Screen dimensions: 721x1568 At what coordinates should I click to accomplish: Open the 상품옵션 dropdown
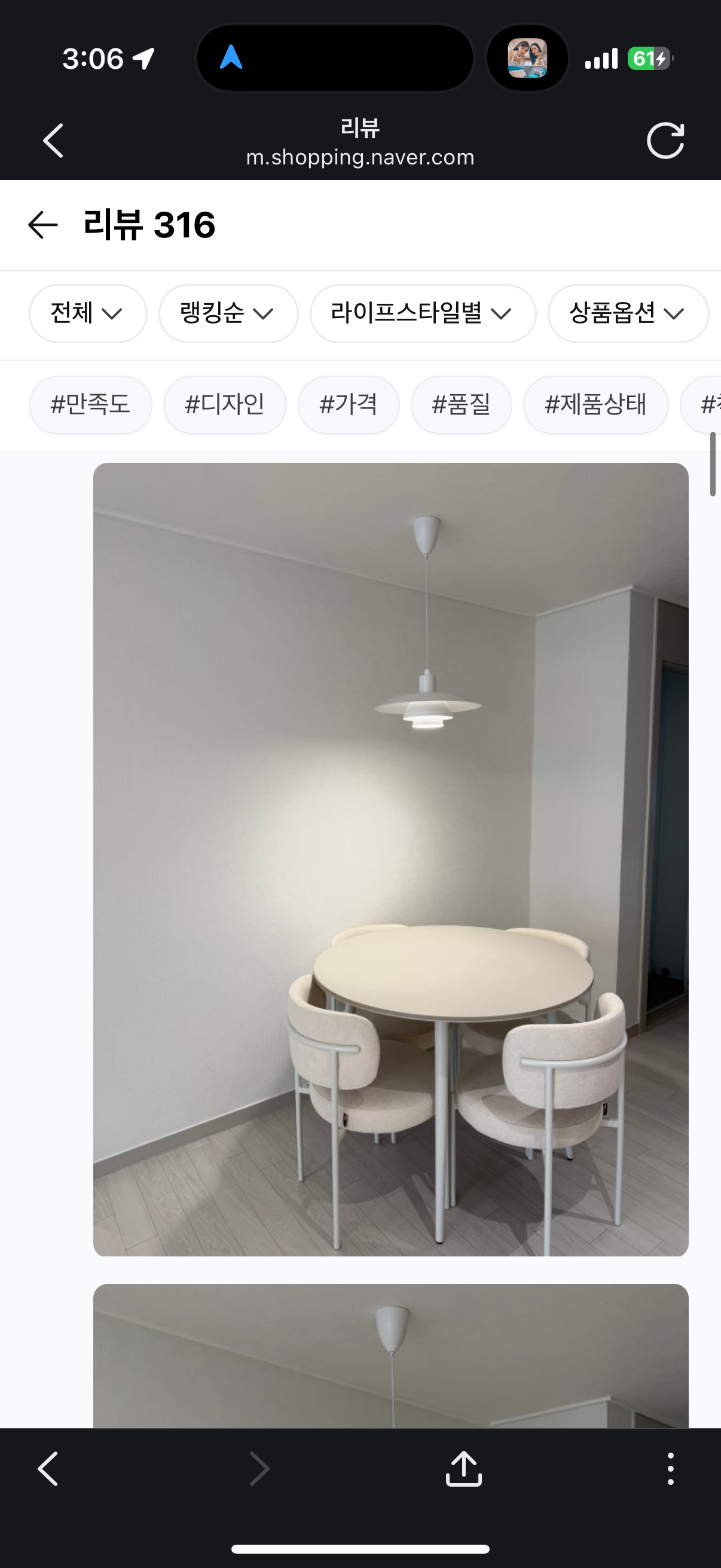627,313
